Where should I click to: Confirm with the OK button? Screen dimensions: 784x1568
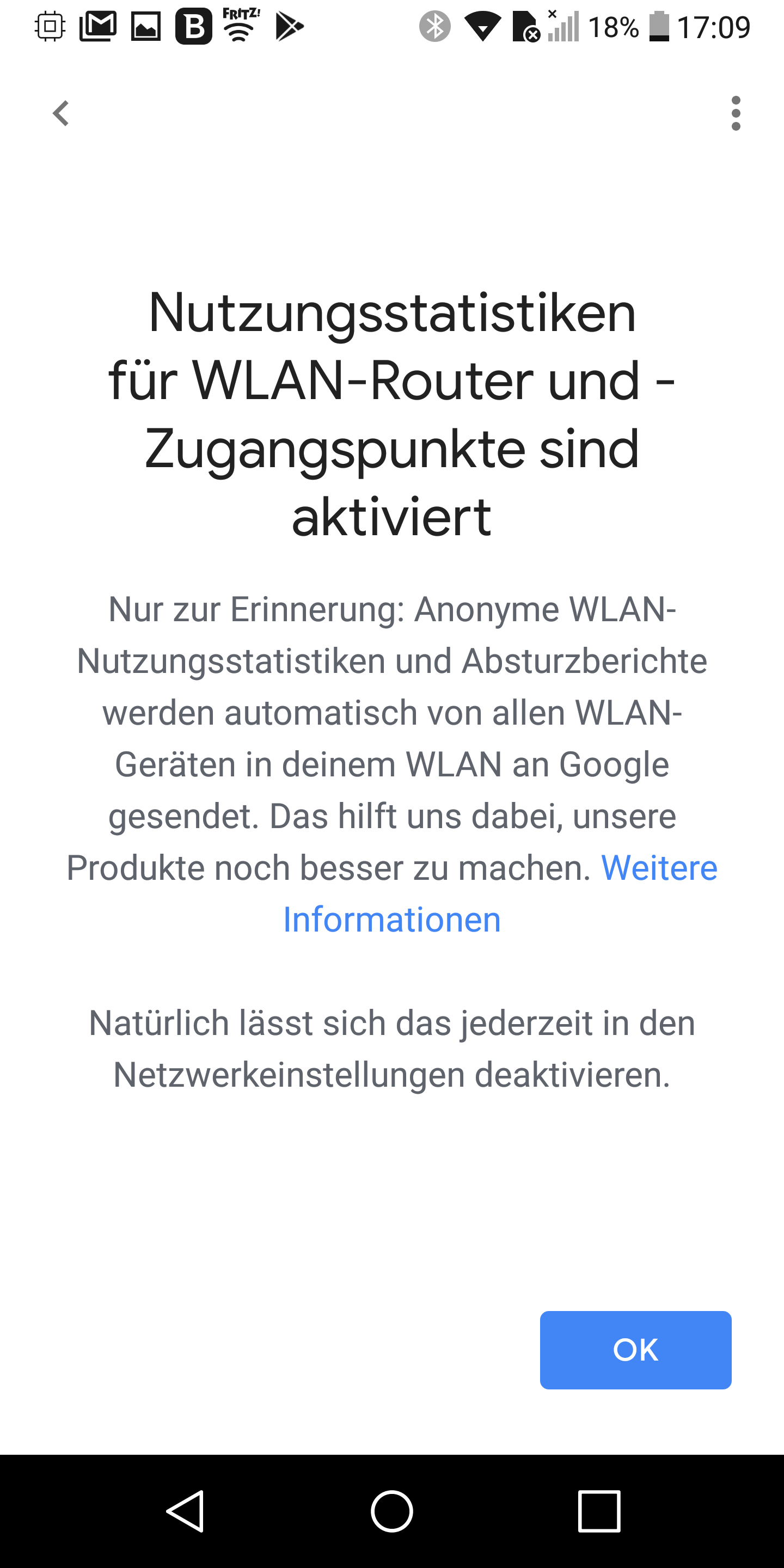[x=635, y=1350]
